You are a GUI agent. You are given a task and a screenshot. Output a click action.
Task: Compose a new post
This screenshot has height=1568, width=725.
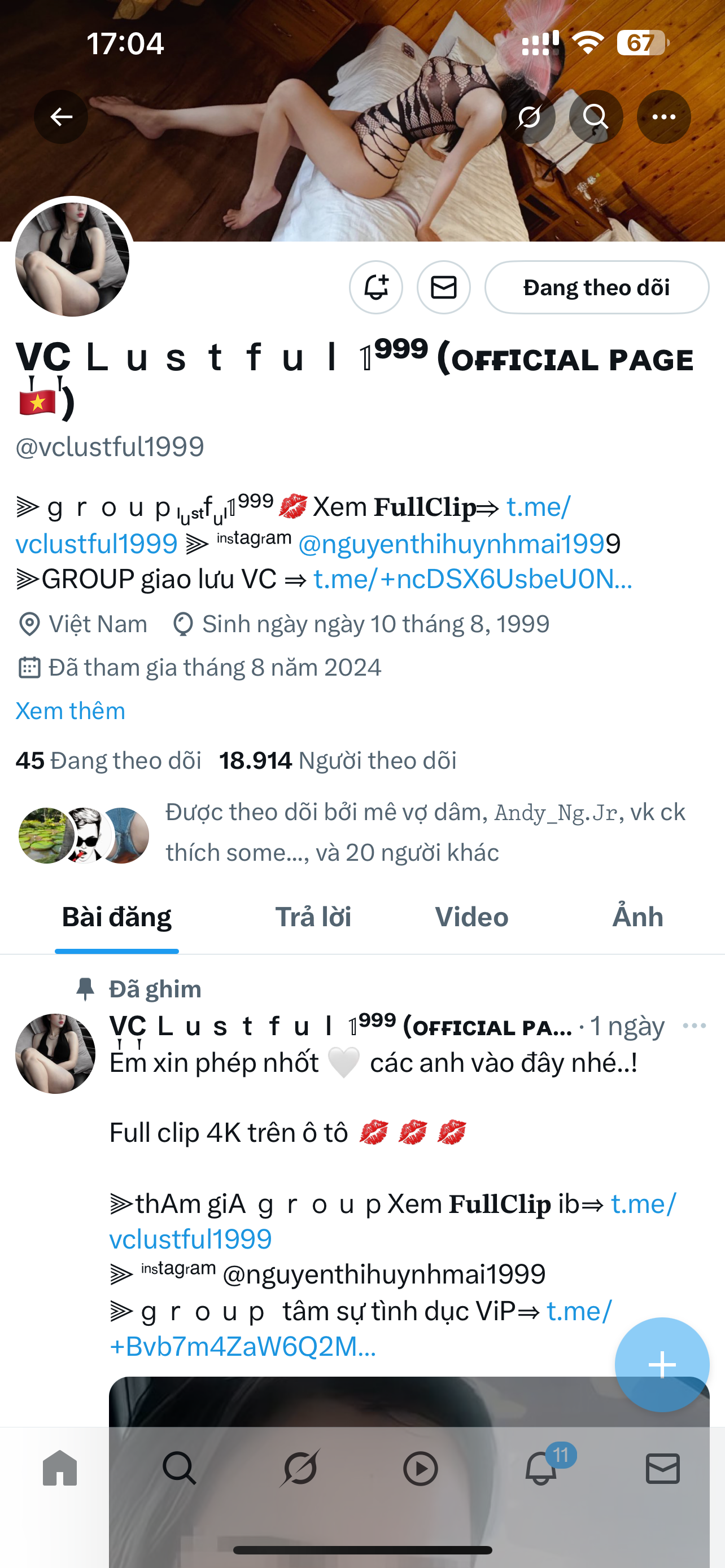tap(662, 1365)
